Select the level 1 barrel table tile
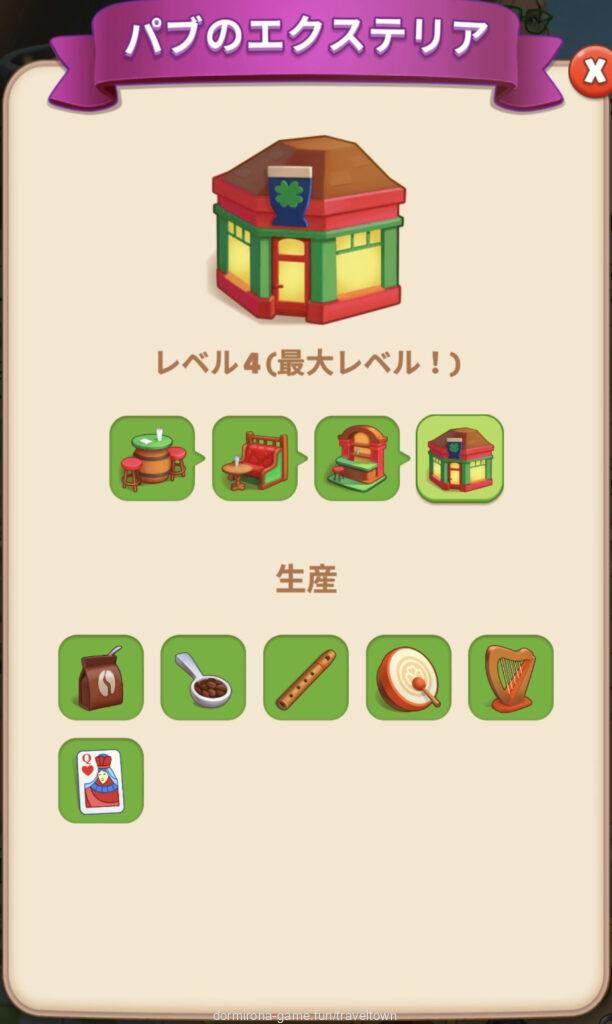 click(x=152, y=458)
